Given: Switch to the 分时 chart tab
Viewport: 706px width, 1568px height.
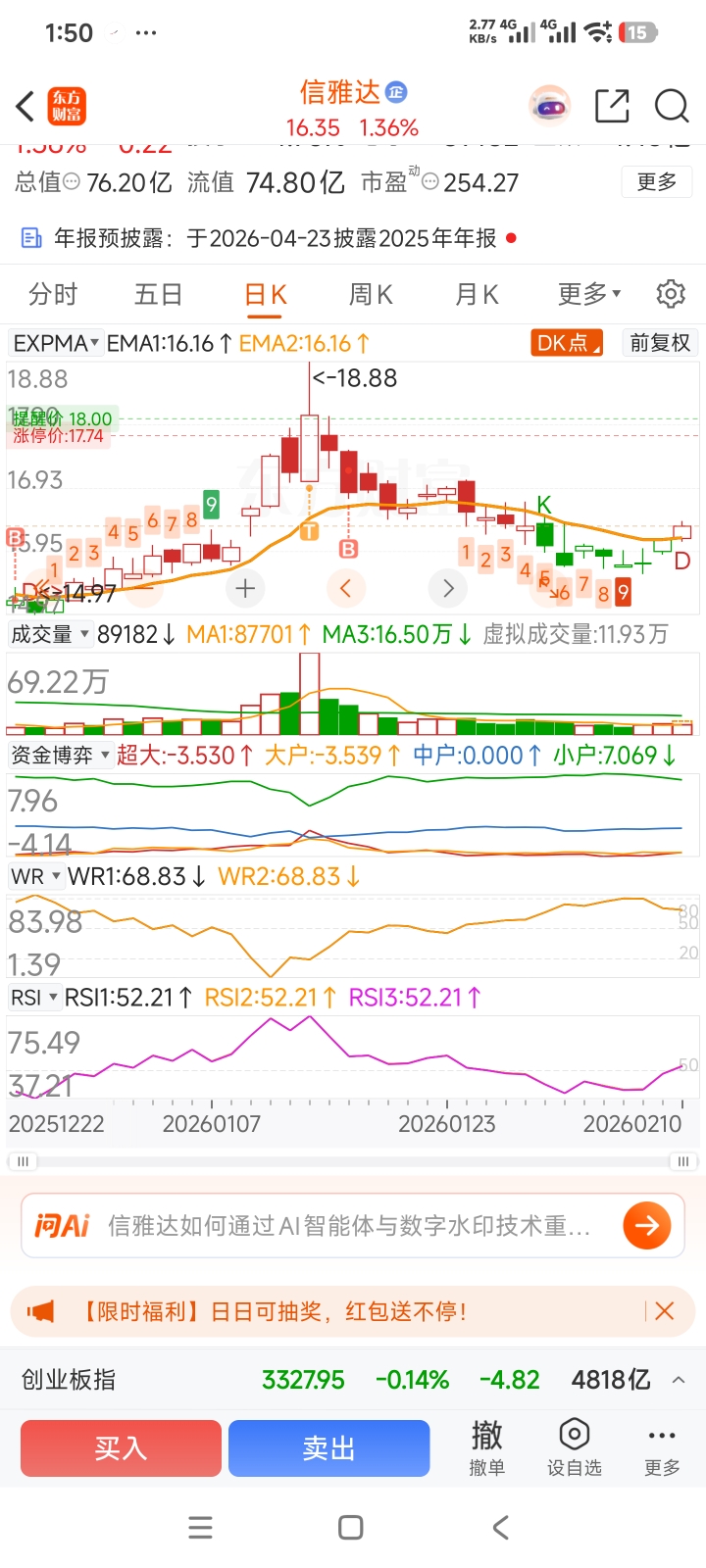Looking at the screenshot, I should coord(53,294).
